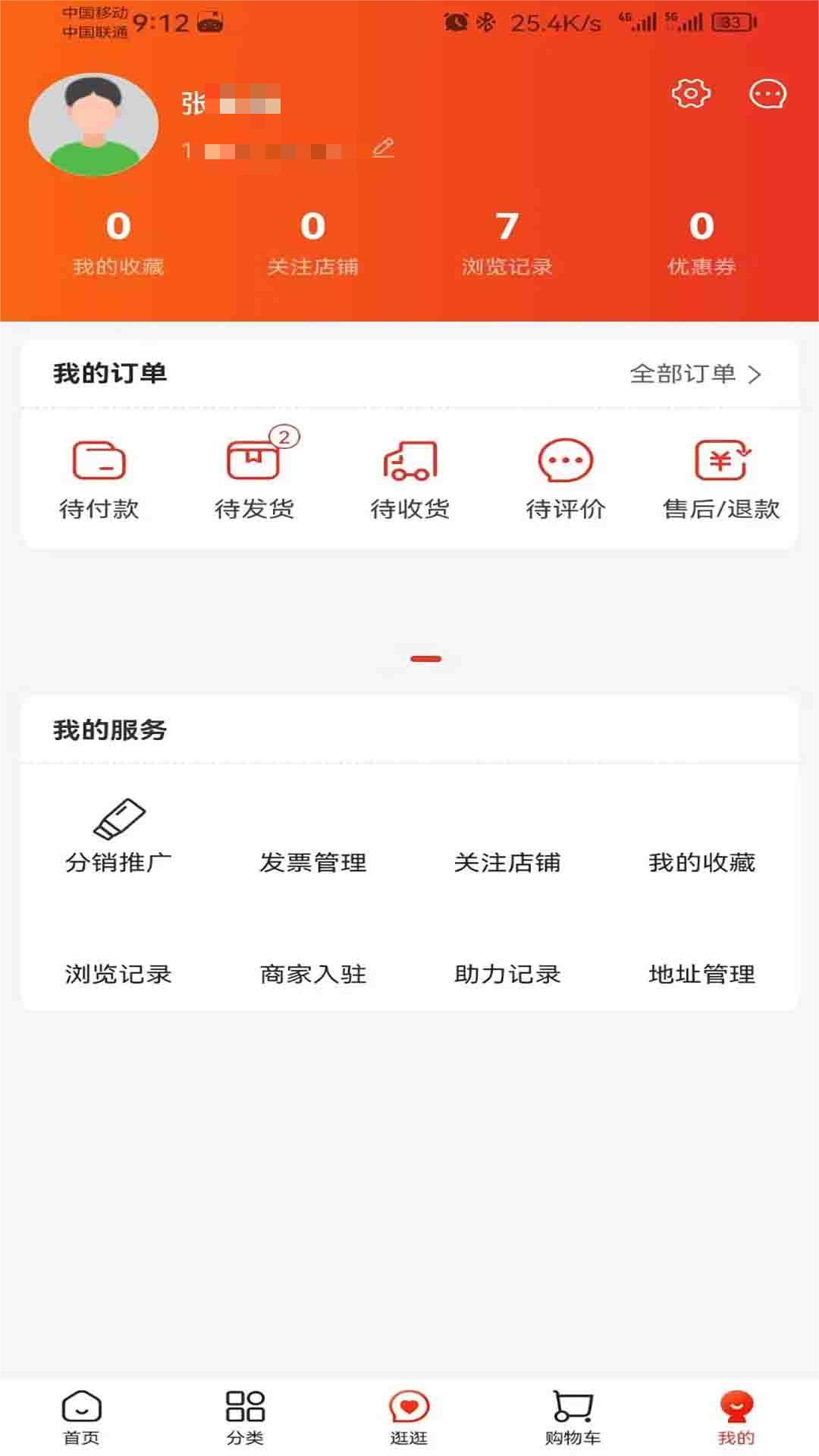Viewport: 819px width, 1456px height.
Task: Tap the edit pencil next to username
Action: click(x=383, y=148)
